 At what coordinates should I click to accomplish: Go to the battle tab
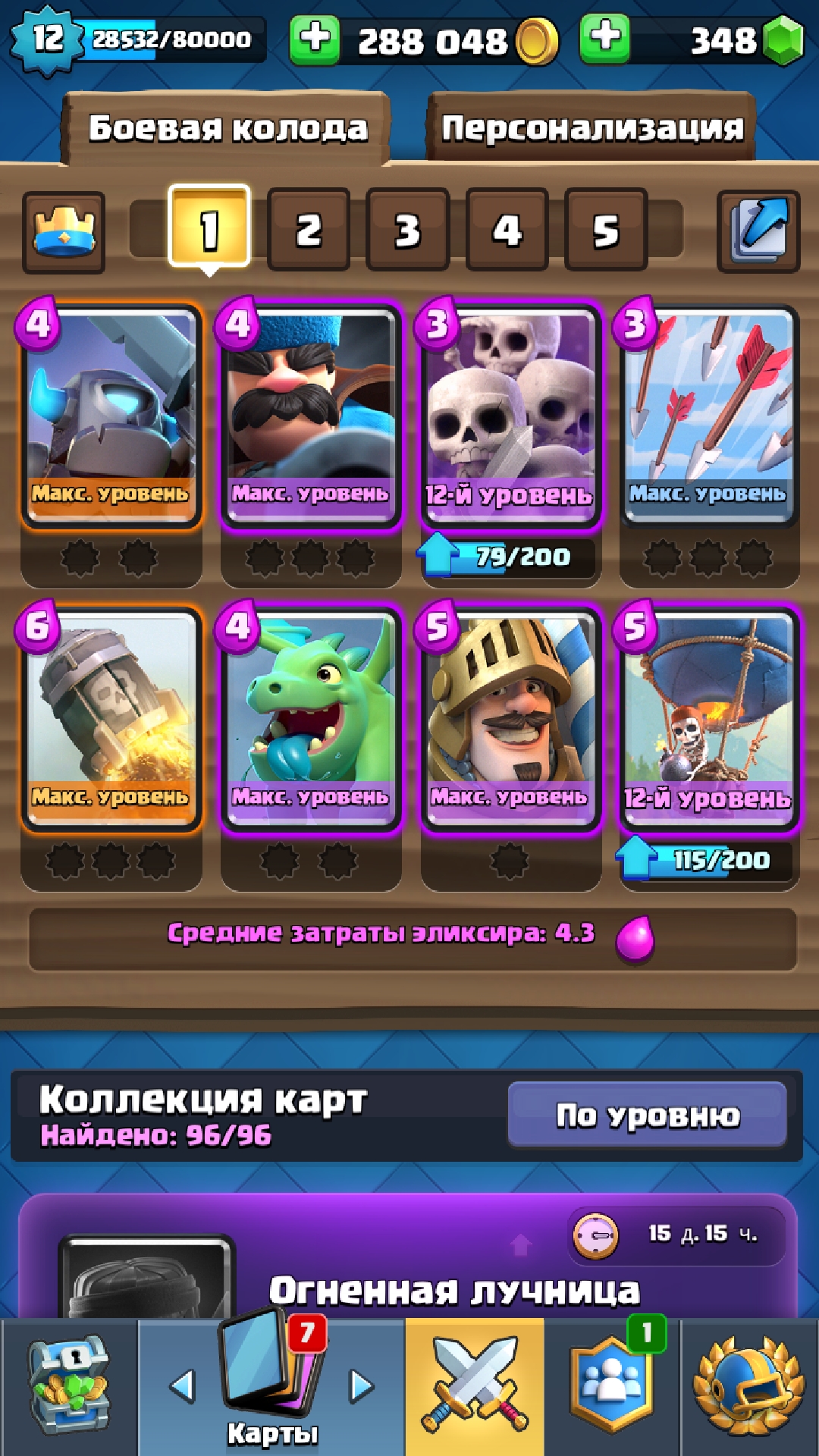click(x=475, y=1386)
